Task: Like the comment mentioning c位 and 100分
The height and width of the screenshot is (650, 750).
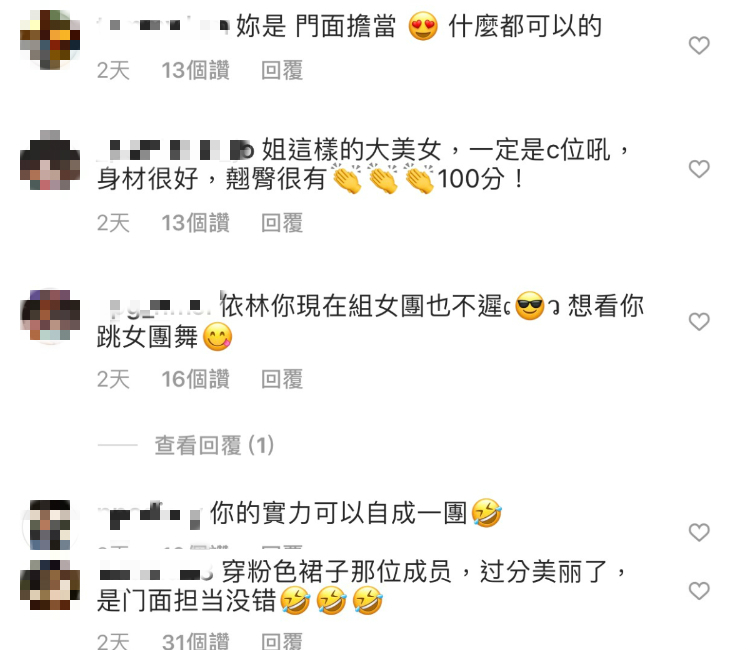Action: click(x=699, y=169)
